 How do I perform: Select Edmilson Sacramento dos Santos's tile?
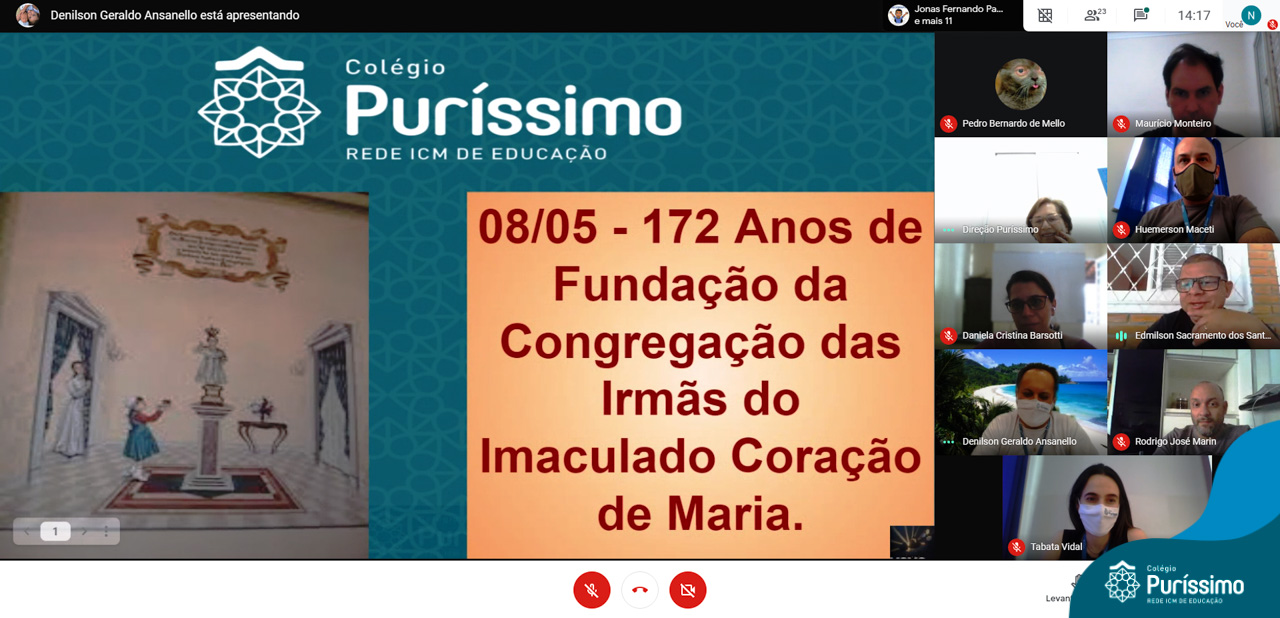[x=1193, y=296]
